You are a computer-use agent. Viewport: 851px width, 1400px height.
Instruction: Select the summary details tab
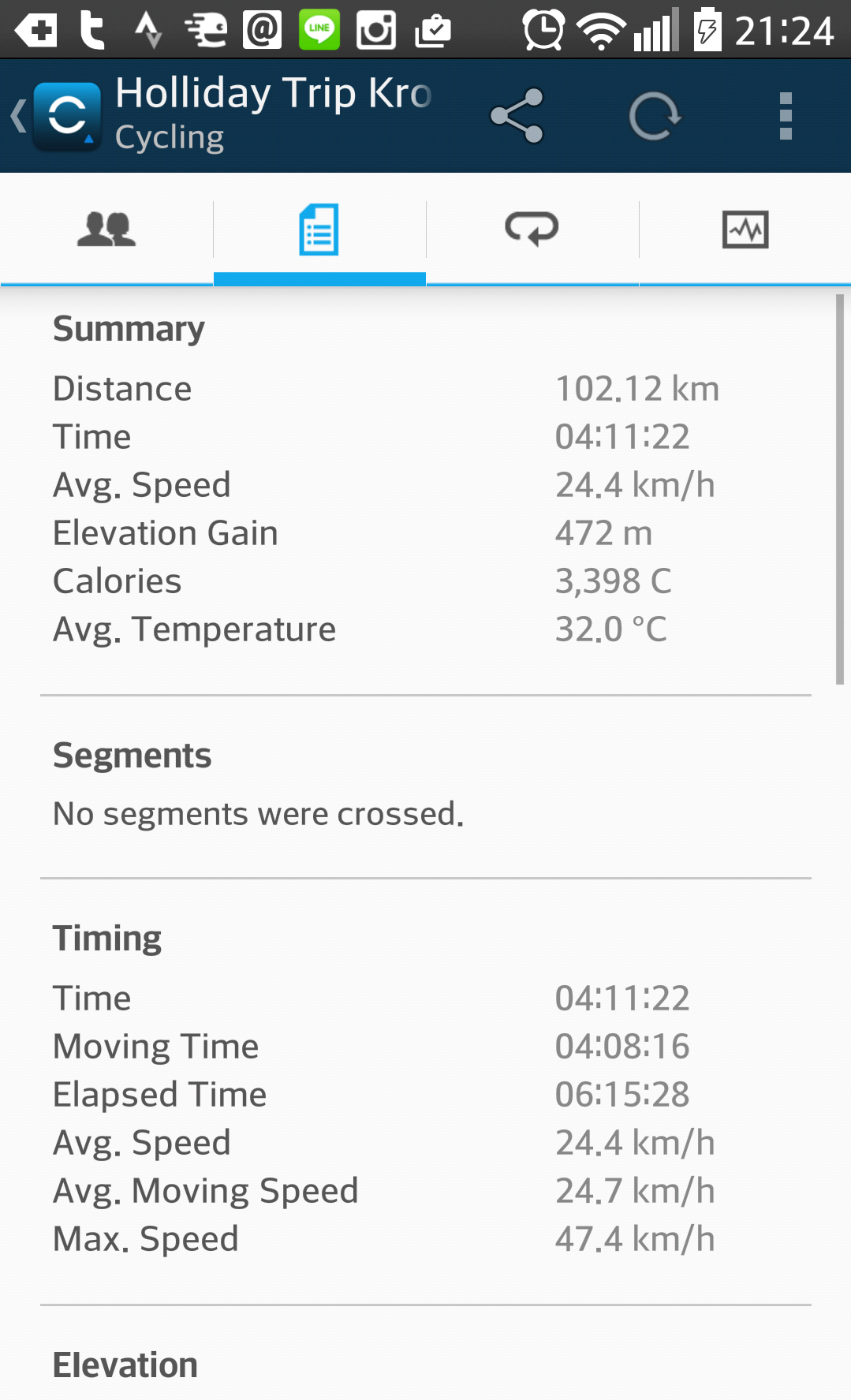pos(319,230)
